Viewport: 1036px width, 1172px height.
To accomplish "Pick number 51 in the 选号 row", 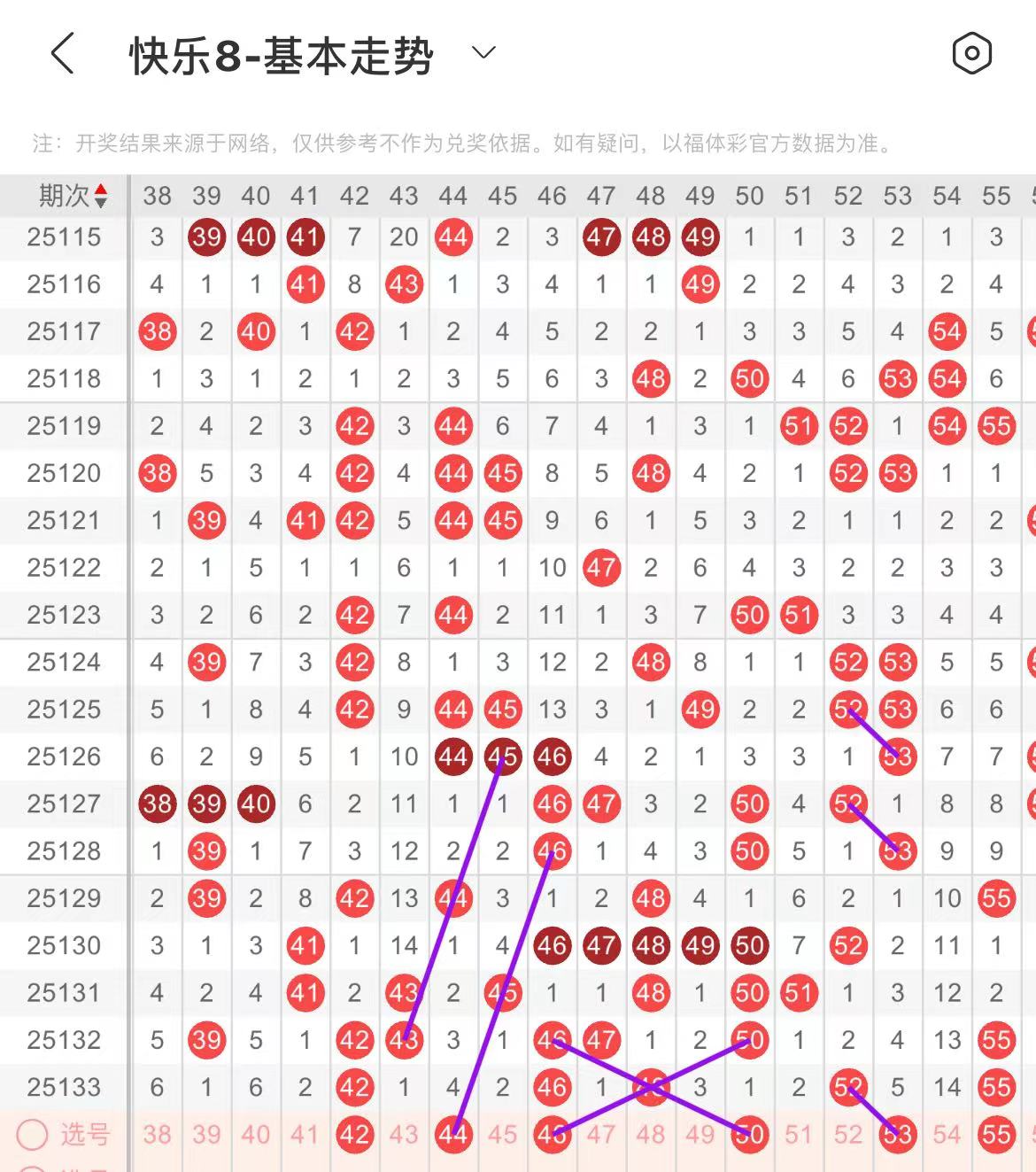I will pos(799,1135).
